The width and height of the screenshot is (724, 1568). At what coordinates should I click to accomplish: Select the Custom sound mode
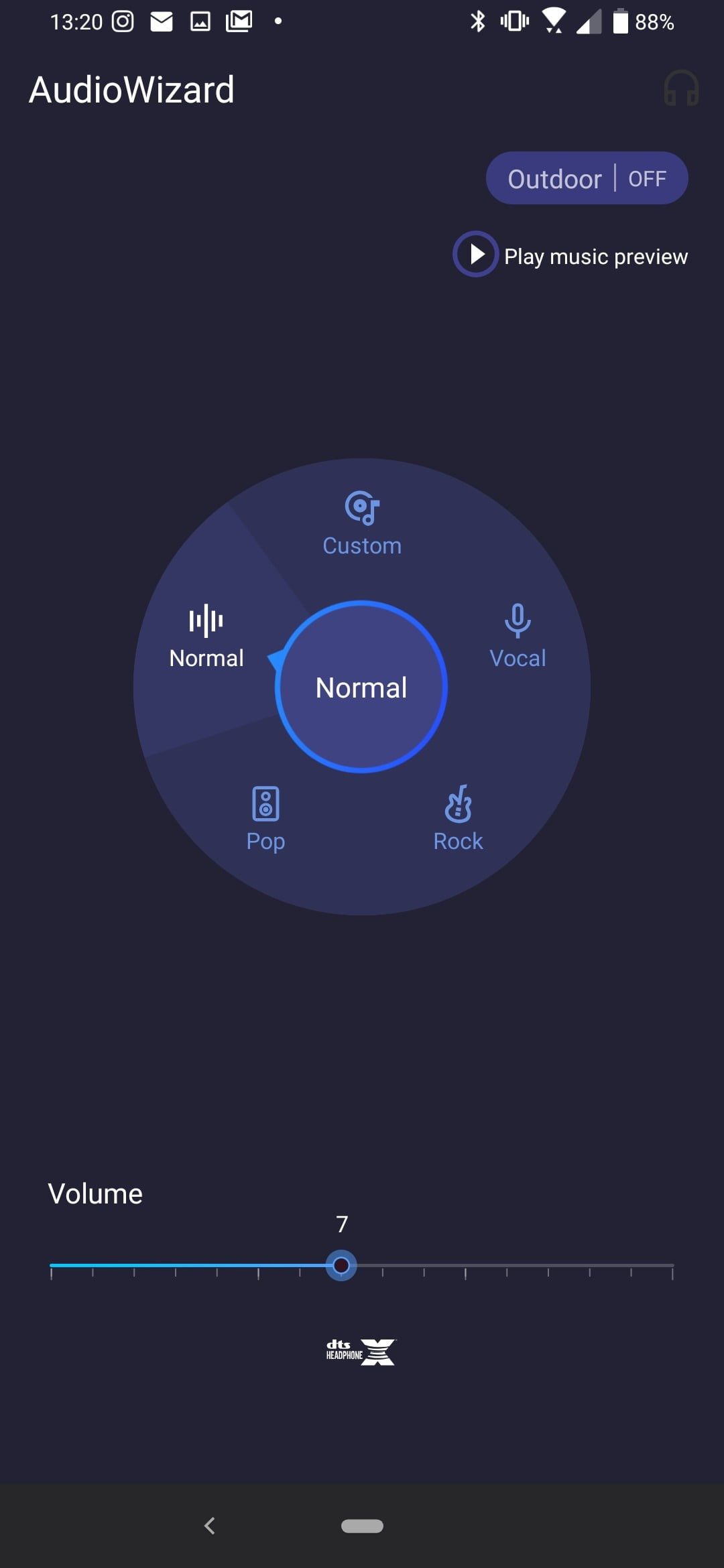362,524
